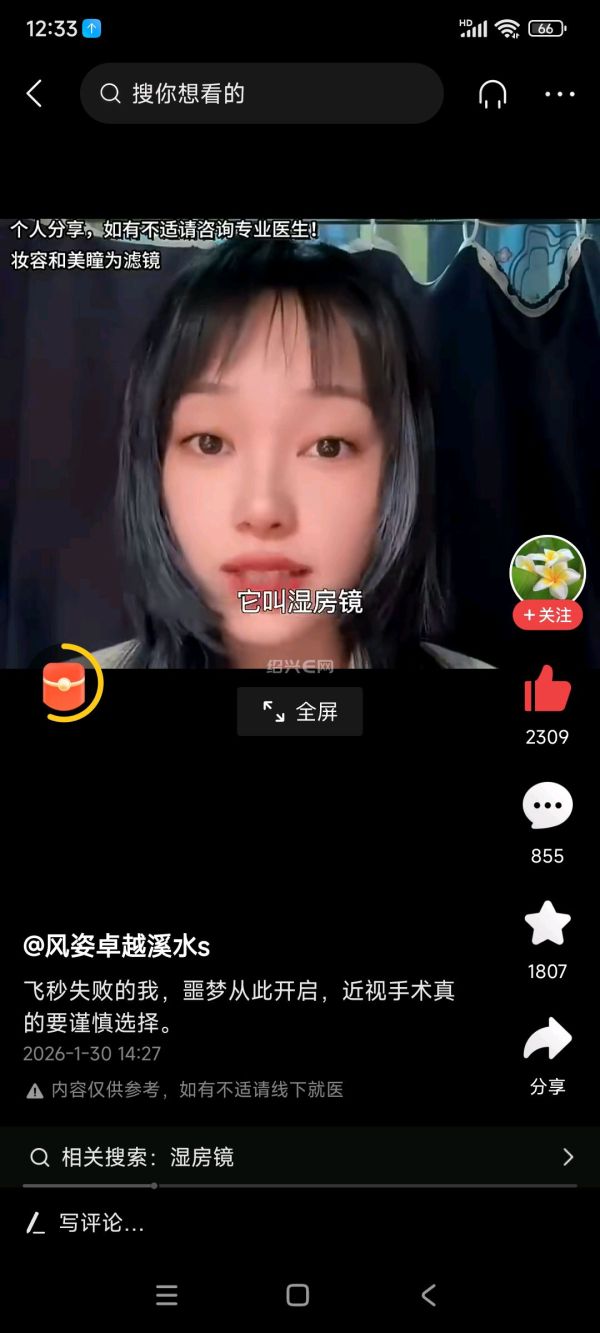Favorite the video with the star

(x=547, y=923)
